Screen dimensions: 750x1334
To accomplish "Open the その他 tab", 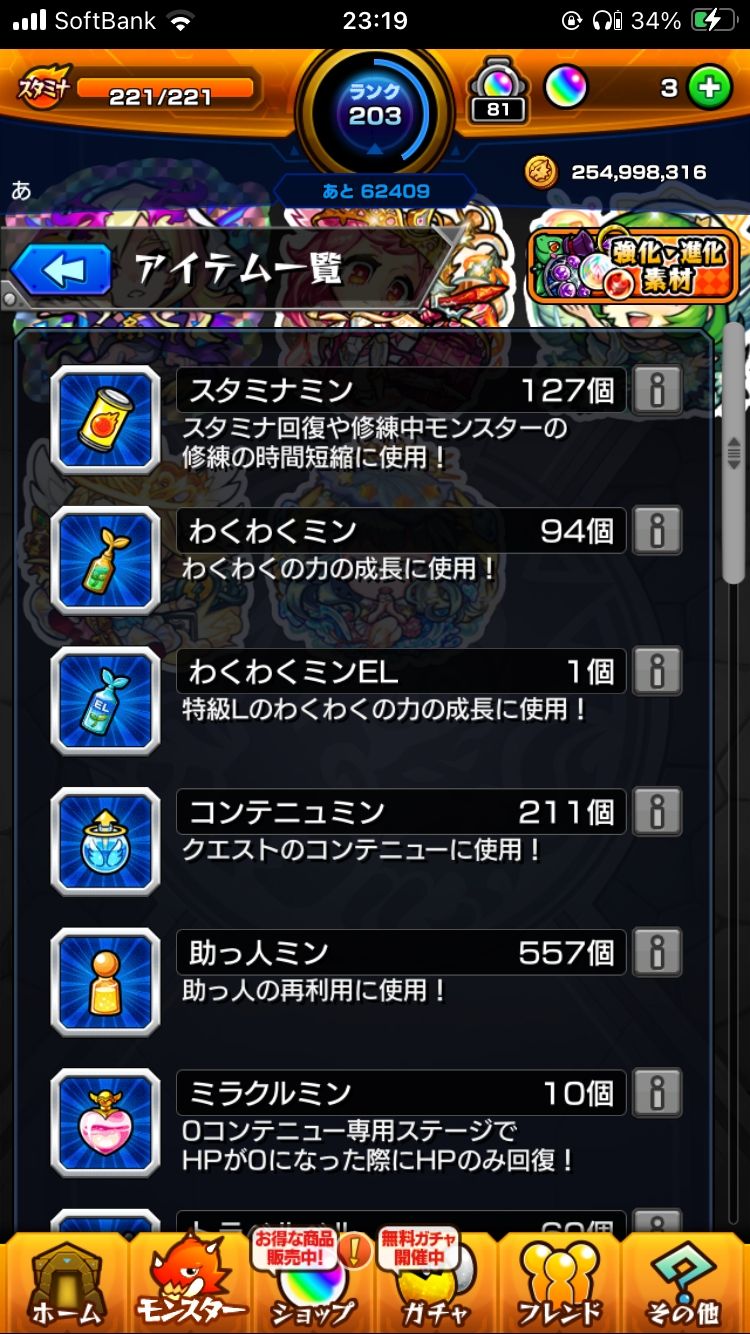I will [x=686, y=1285].
